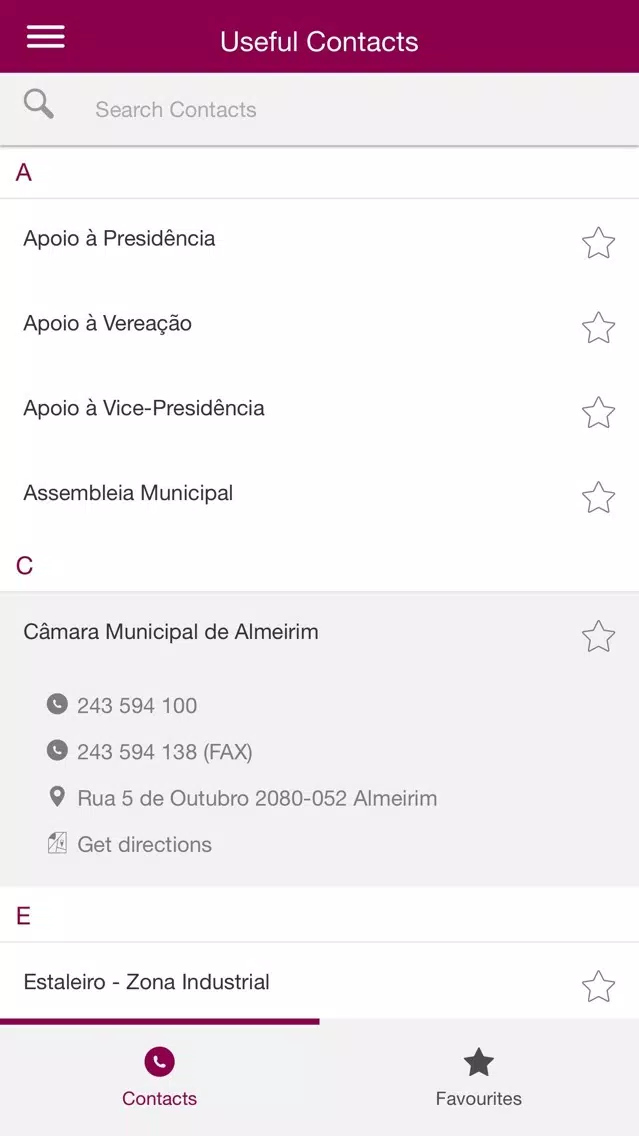Add Apoio à Vice-Presidência to favourites
Image resolution: width=639 pixels, height=1136 pixels.
(598, 412)
